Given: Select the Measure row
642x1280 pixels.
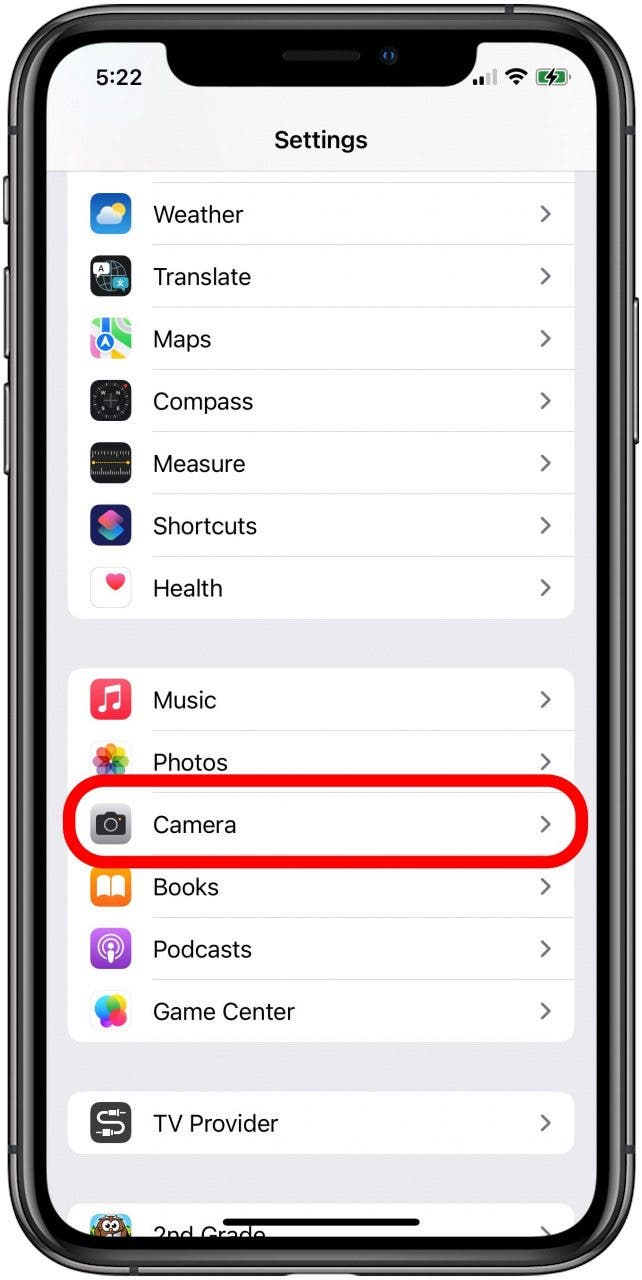Looking at the screenshot, I should pyautogui.click(x=320, y=464).
